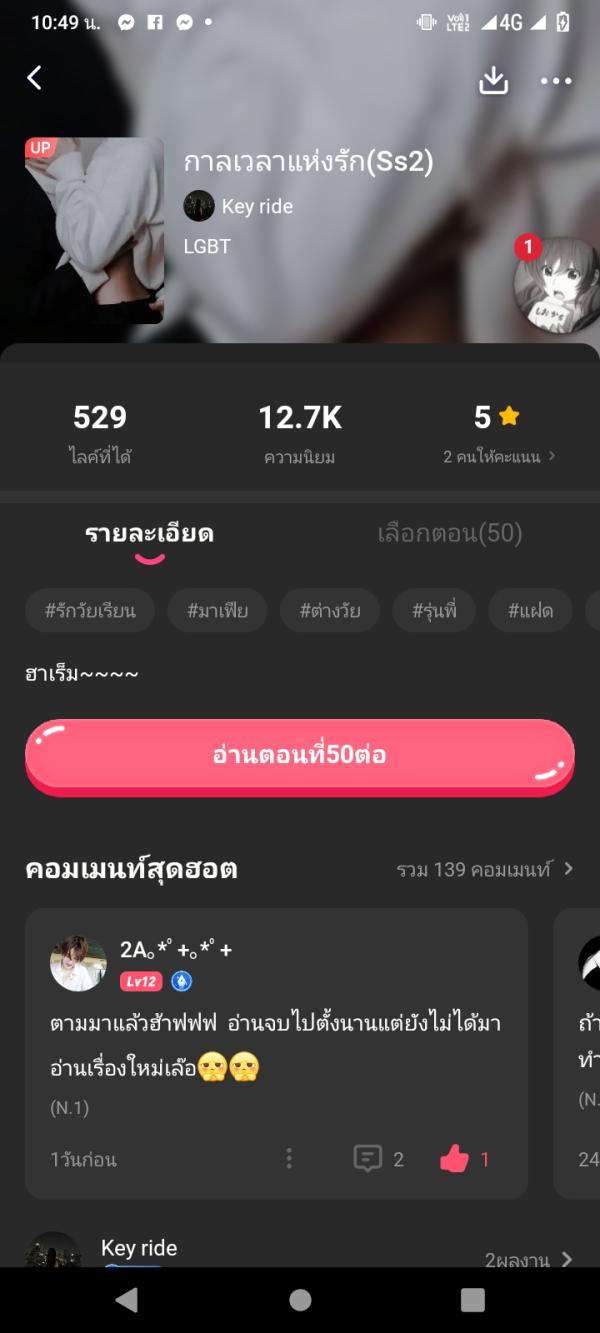The width and height of the screenshot is (600, 1333).
Task: Open the three-dot overflow menu
Action: [x=556, y=81]
